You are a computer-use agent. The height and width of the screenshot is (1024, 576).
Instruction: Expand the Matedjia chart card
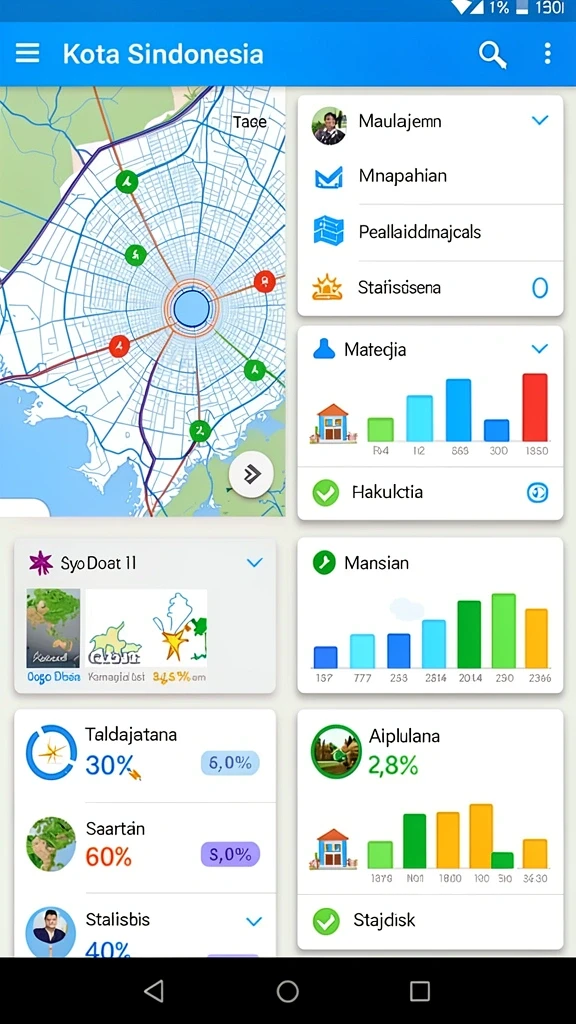pos(539,349)
